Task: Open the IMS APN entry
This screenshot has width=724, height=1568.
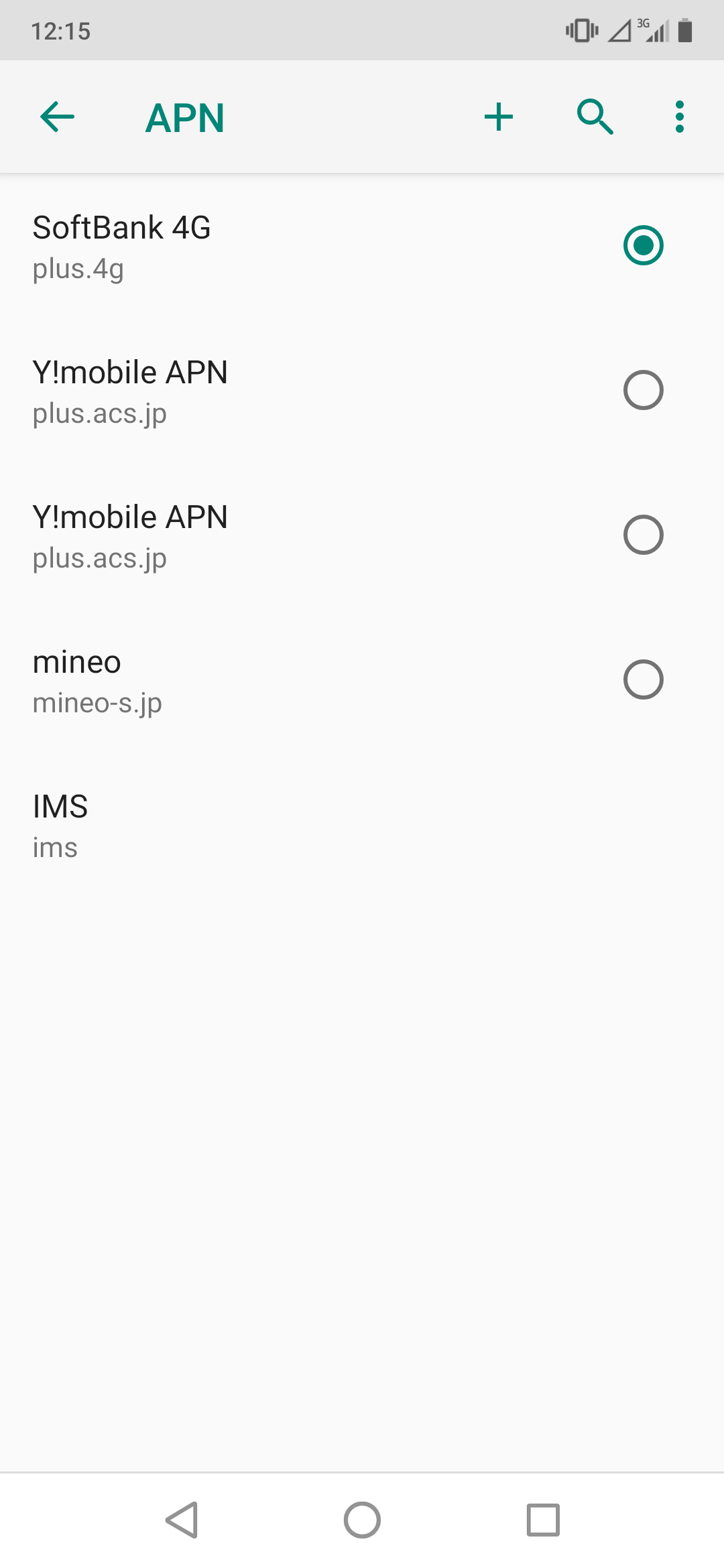Action: (268, 824)
